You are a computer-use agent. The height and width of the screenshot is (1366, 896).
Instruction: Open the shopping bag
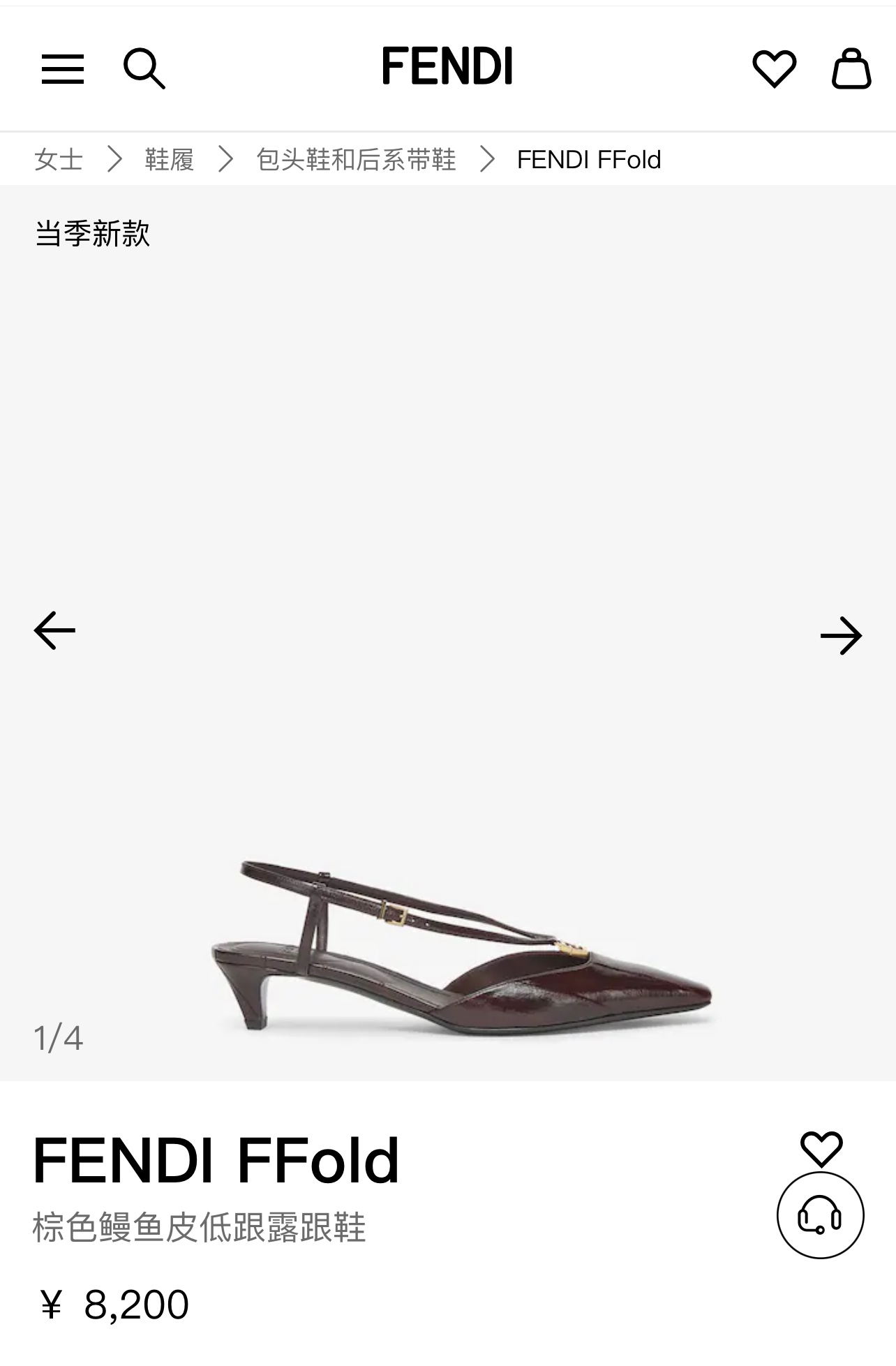[851, 68]
